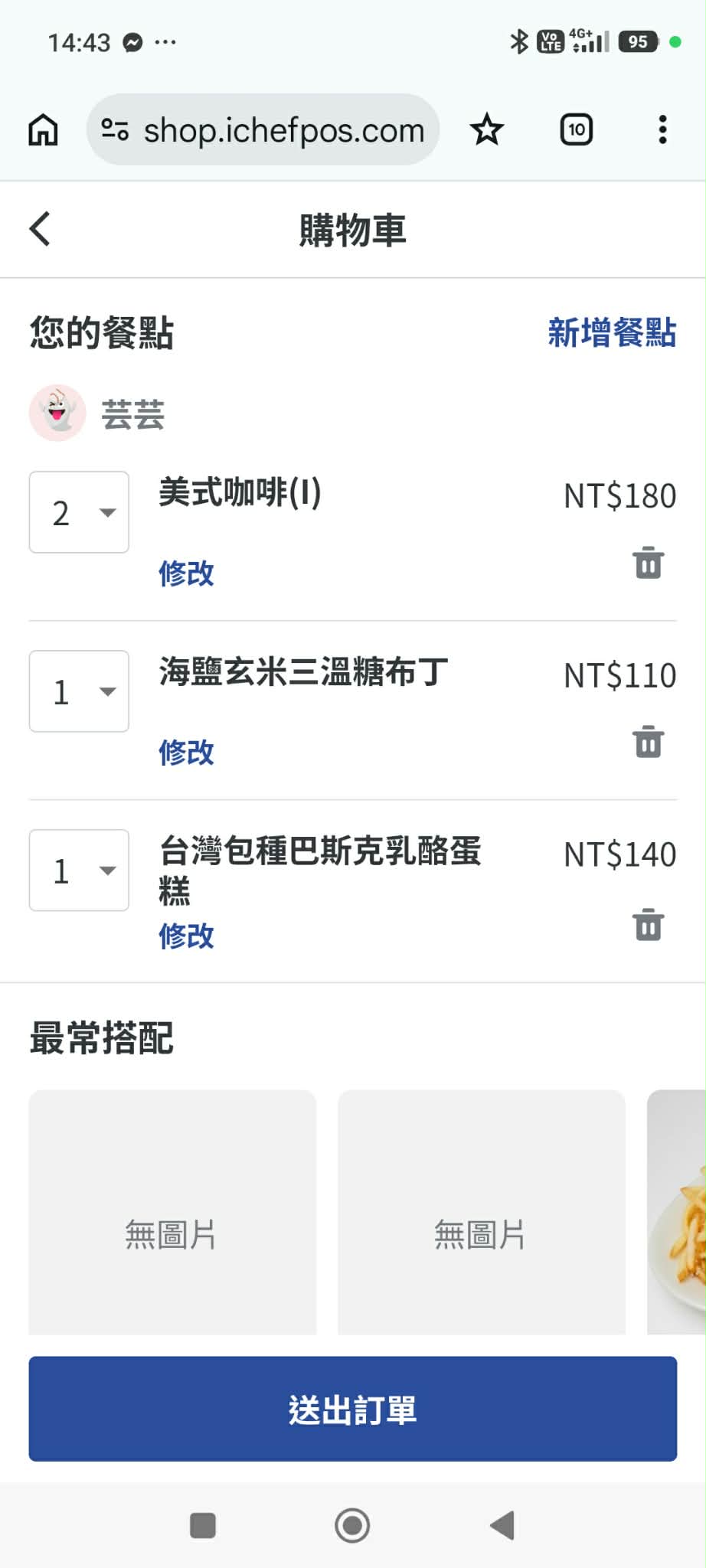
Task: Tap the system back navigation button
Action: click(502, 1525)
